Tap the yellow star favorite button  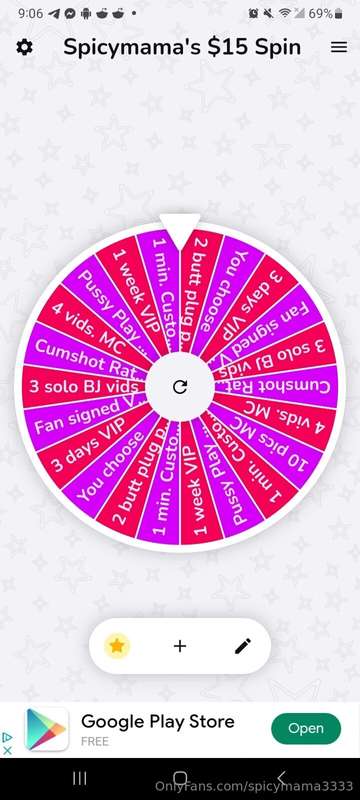[117, 646]
